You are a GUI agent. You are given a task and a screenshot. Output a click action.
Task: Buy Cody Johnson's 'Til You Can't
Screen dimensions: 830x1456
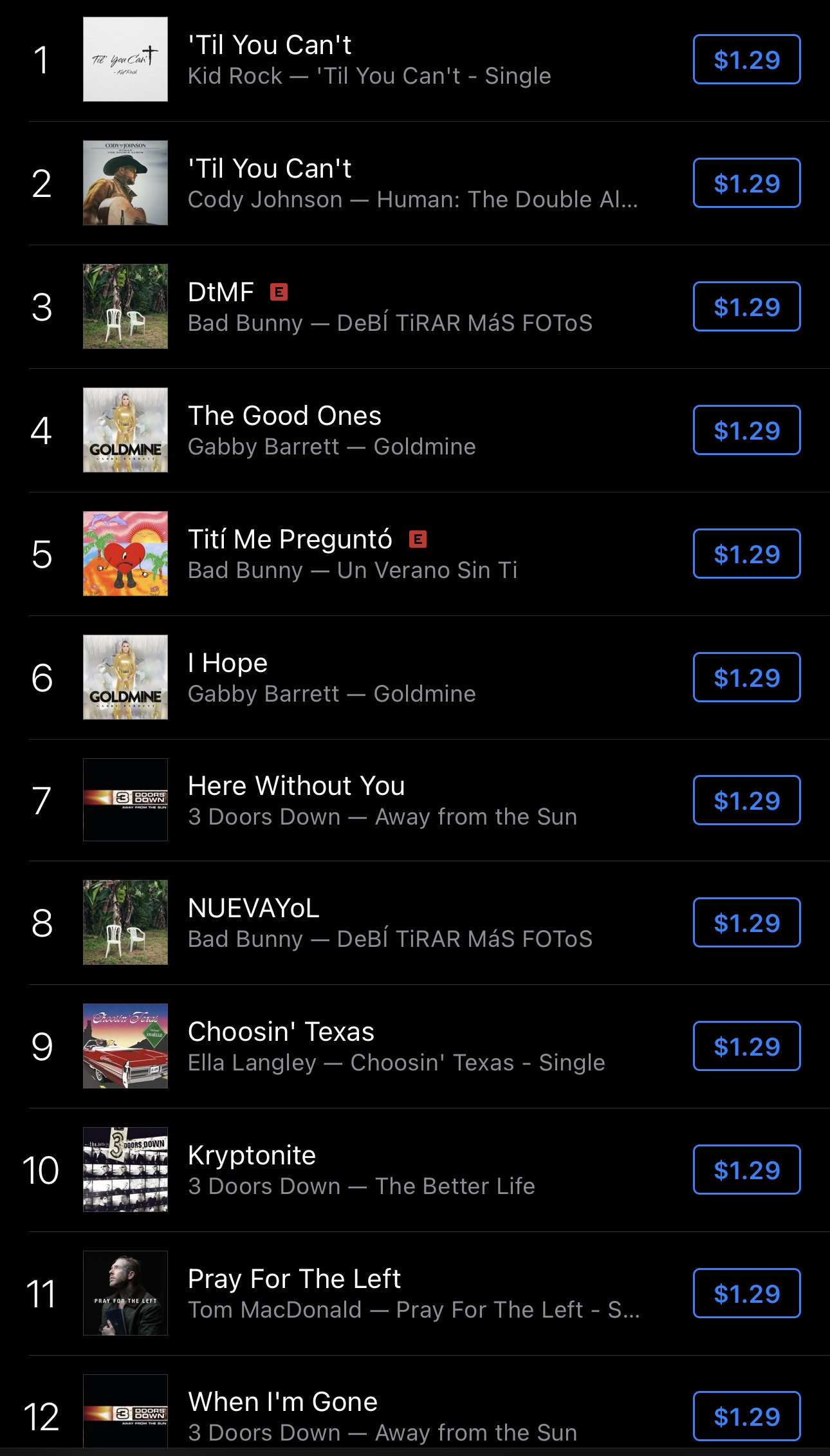[x=746, y=183]
